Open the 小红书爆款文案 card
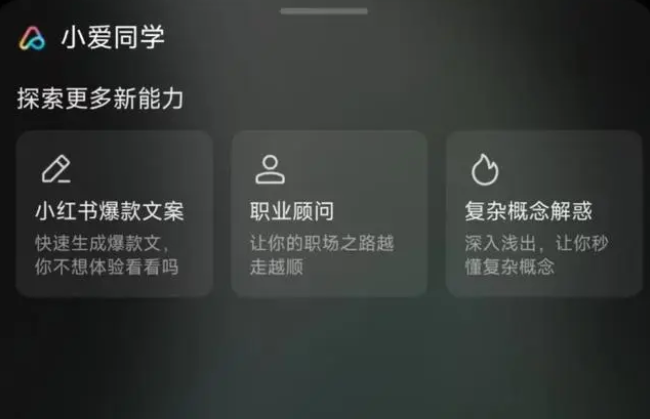650x419 pixels. (114, 214)
